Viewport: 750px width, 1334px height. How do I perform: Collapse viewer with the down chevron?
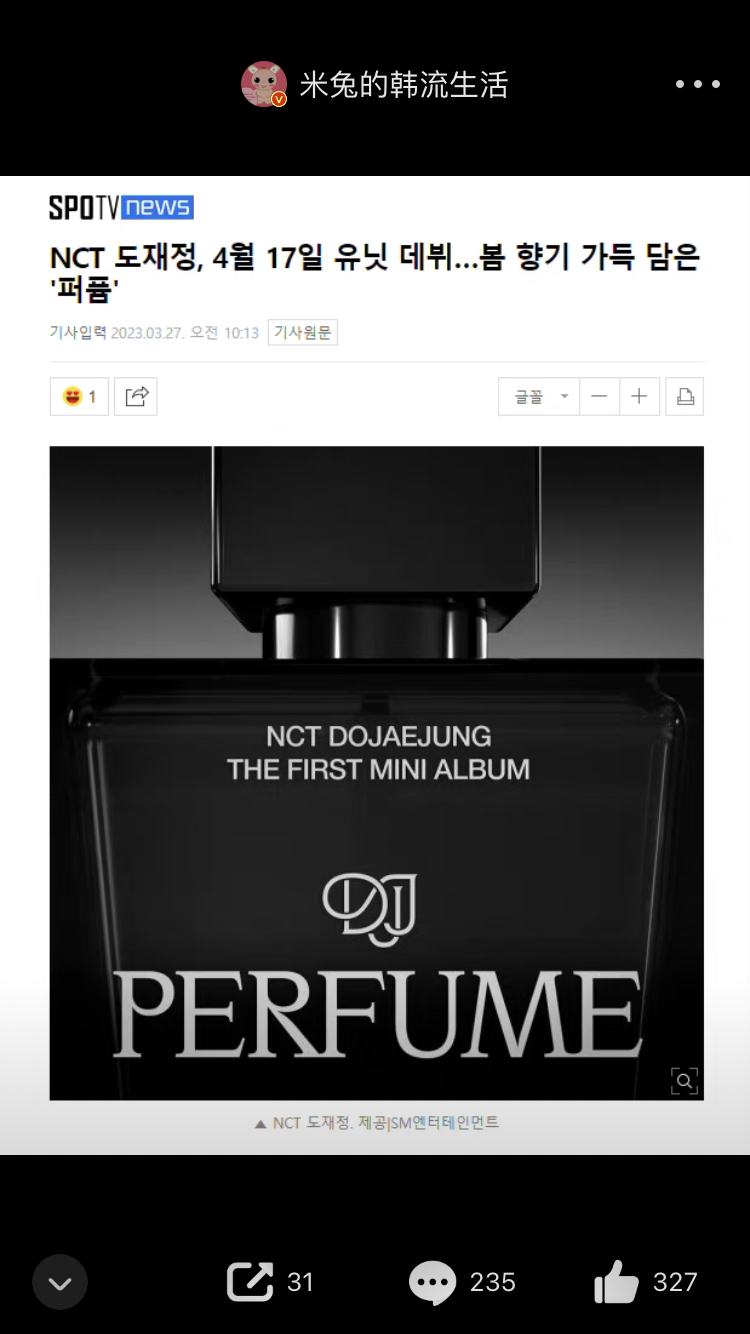[x=60, y=1282]
